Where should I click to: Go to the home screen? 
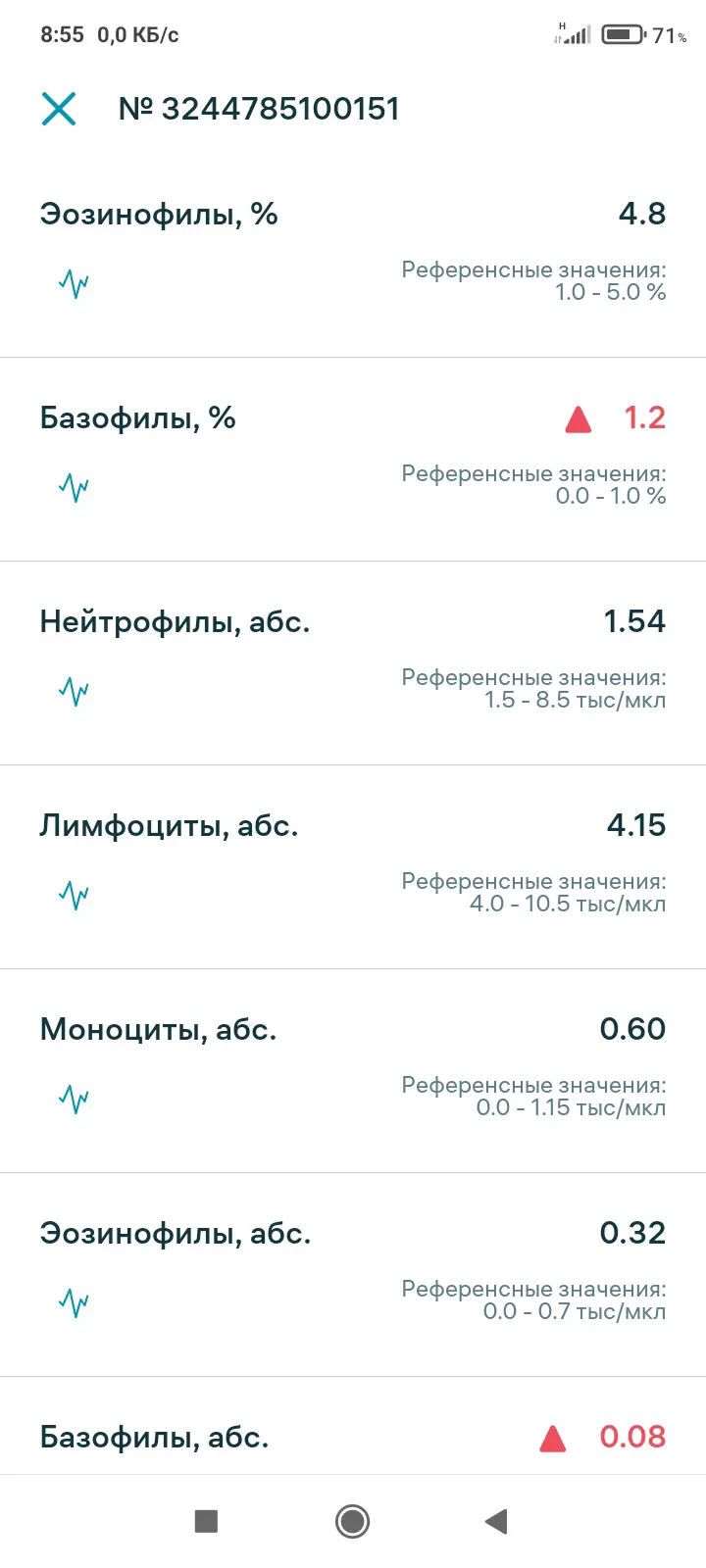point(352,1521)
